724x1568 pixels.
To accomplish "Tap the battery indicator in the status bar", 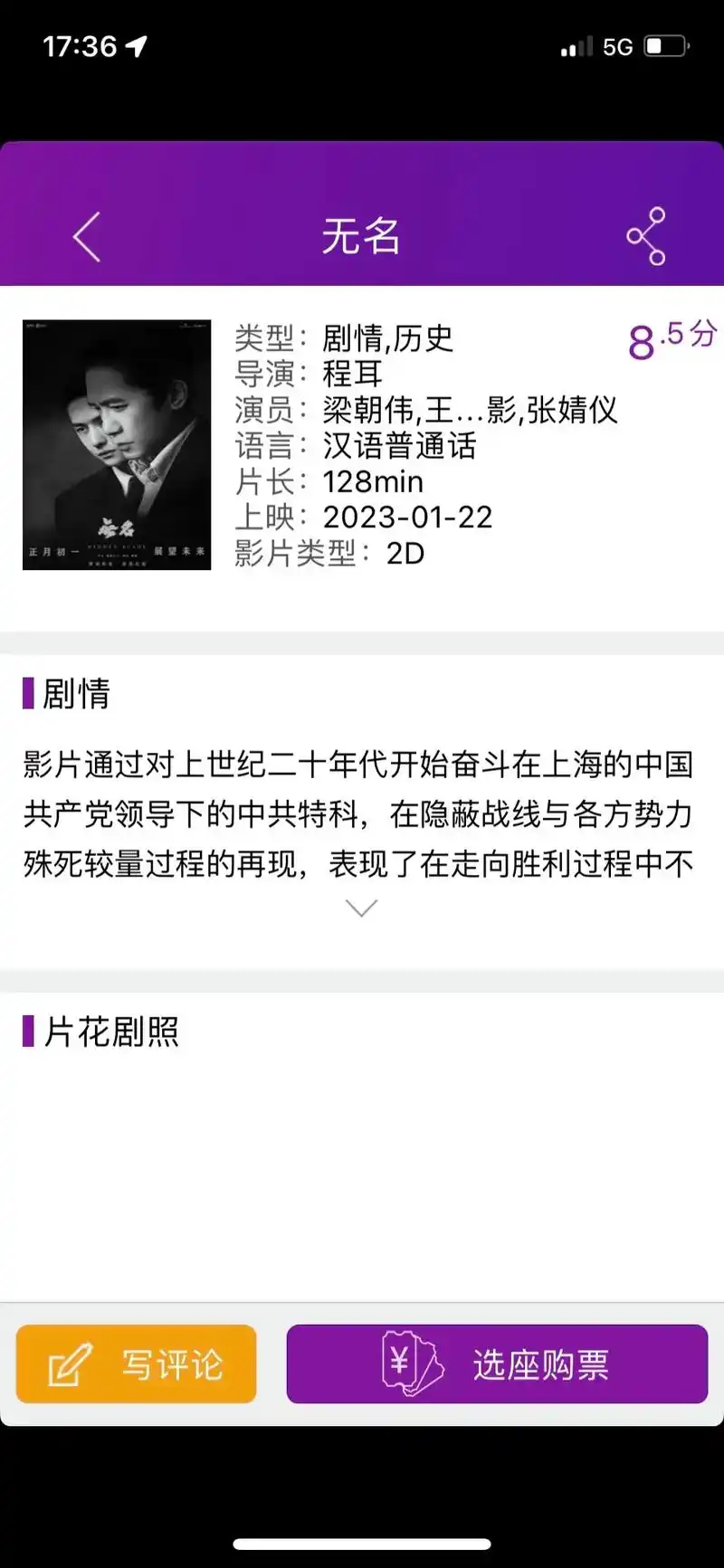I will (x=663, y=45).
